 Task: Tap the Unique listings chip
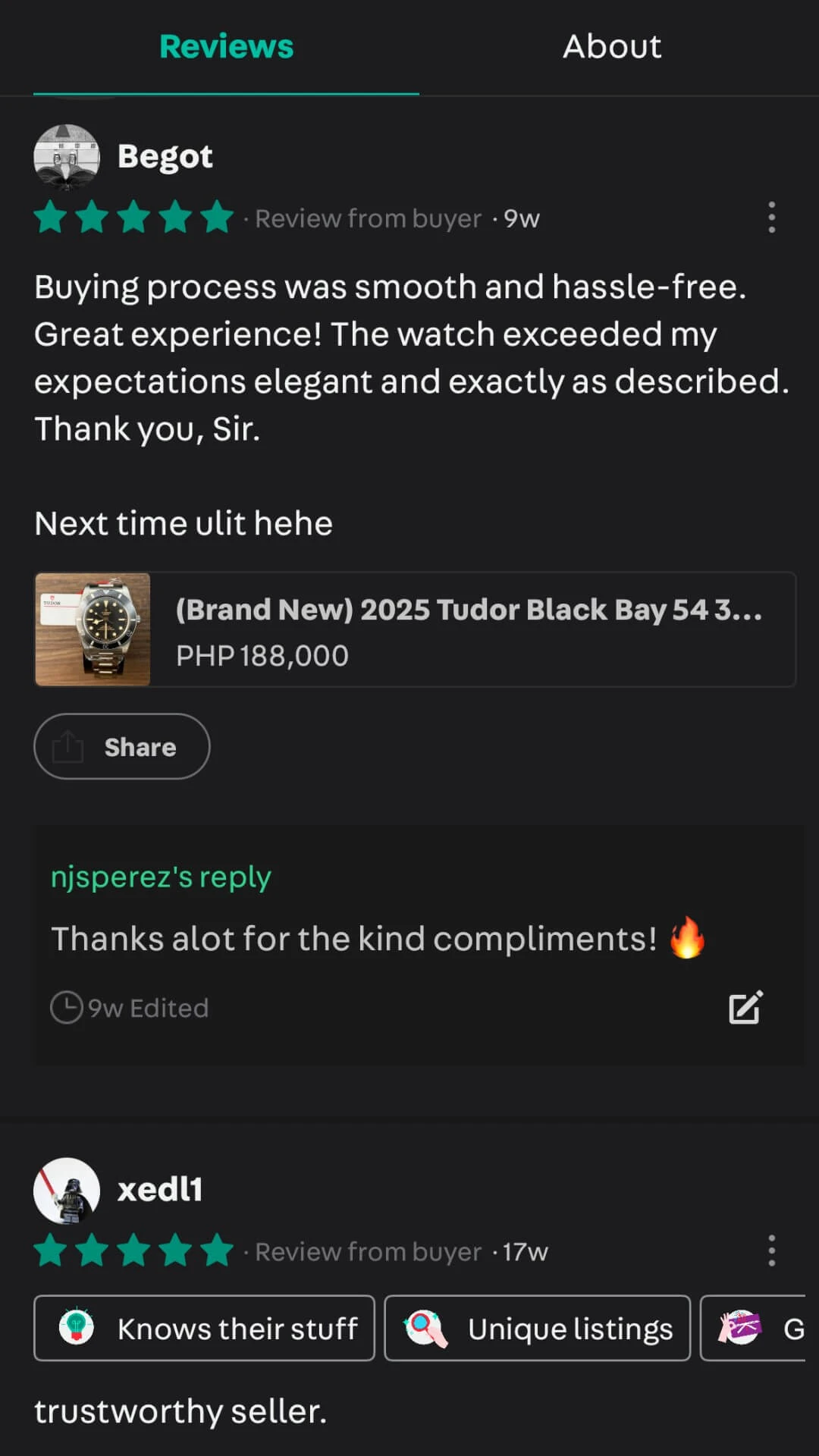coord(537,1328)
